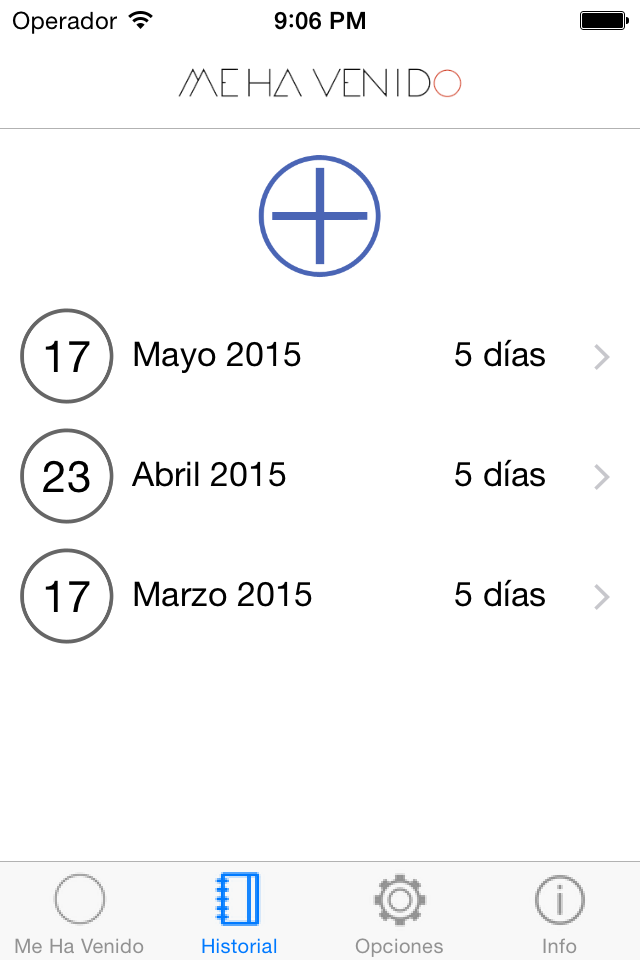Switch to the Me Ha Venido tab
The width and height of the screenshot is (640, 960).
click(79, 913)
